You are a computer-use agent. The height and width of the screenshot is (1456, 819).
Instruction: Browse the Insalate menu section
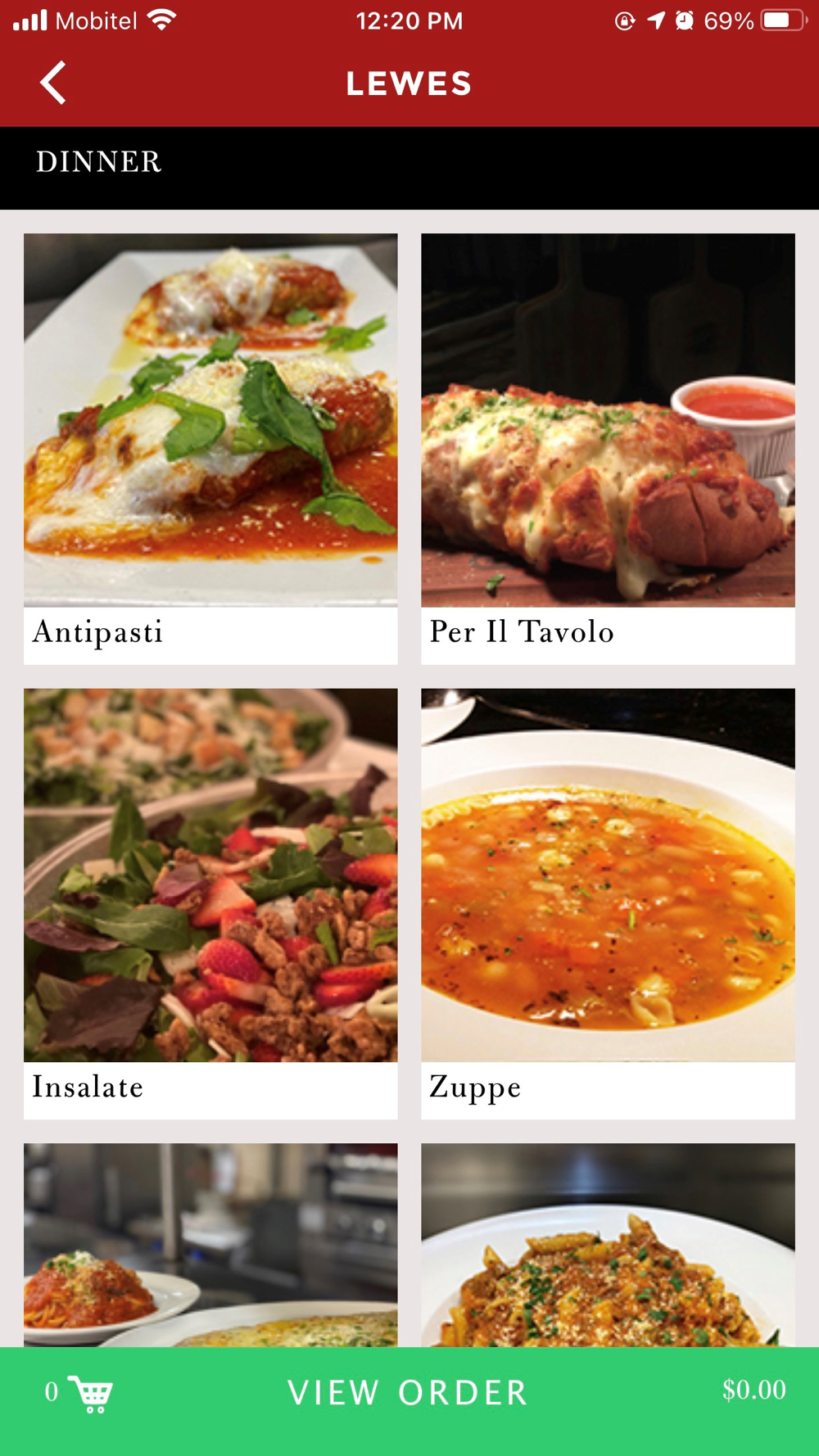pyautogui.click(x=210, y=902)
